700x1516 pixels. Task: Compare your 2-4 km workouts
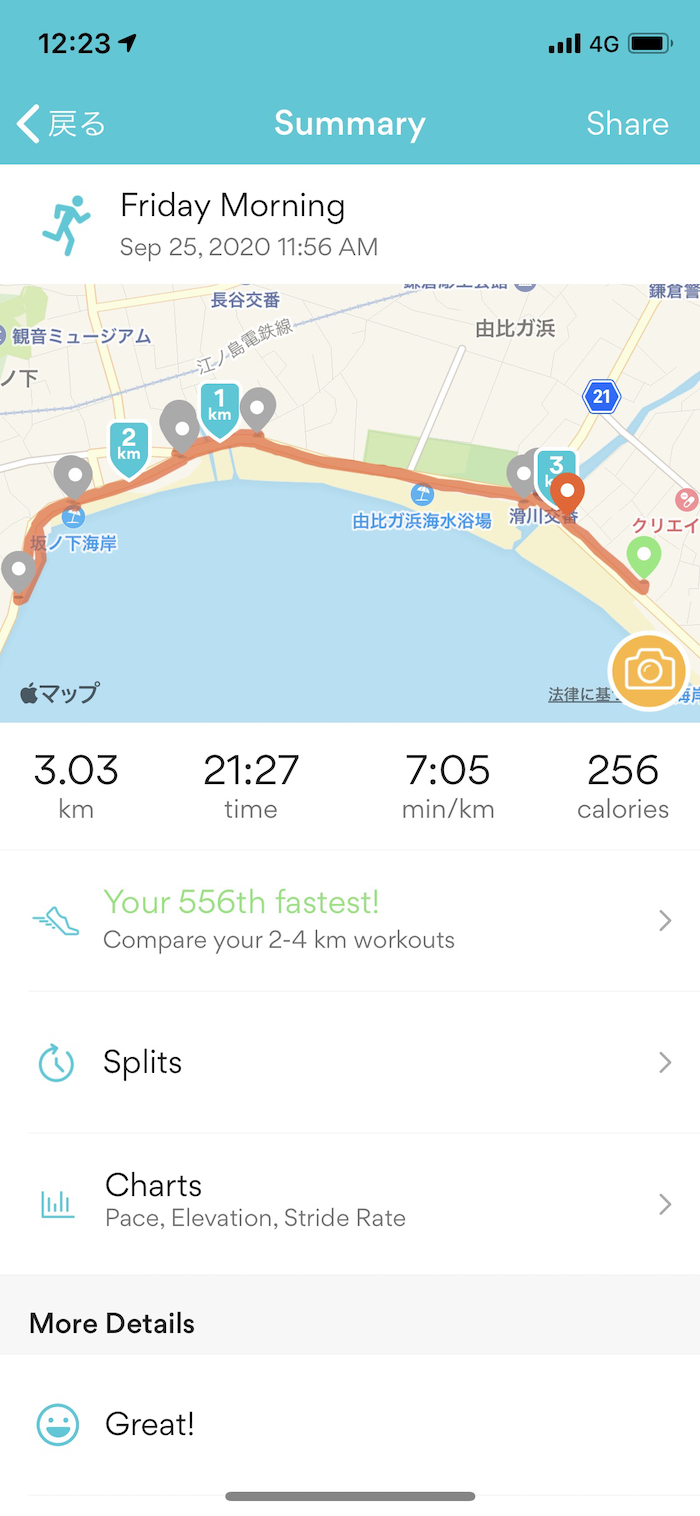pos(350,920)
